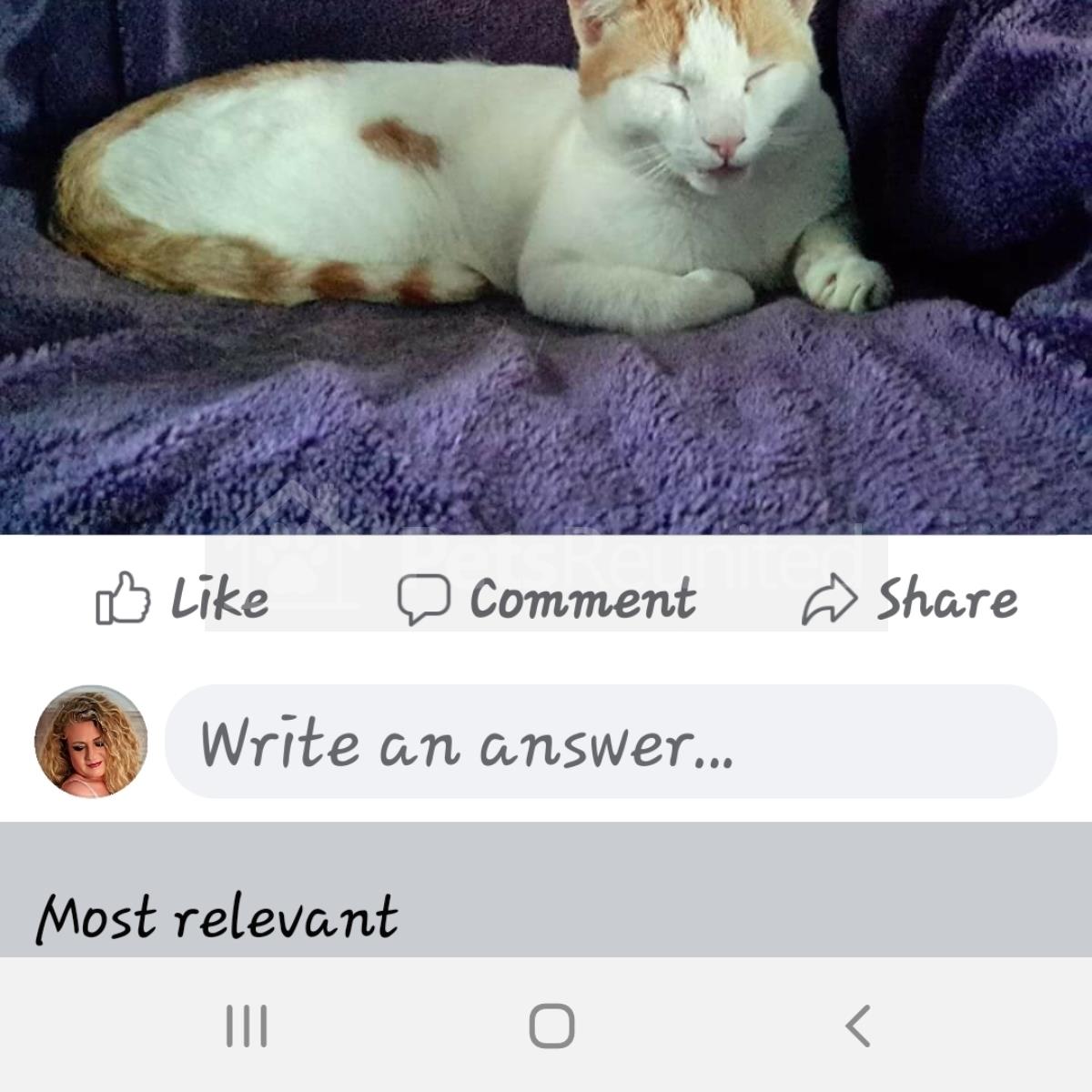Share the cat photo post
This screenshot has height=1092, width=1092.
click(x=909, y=599)
